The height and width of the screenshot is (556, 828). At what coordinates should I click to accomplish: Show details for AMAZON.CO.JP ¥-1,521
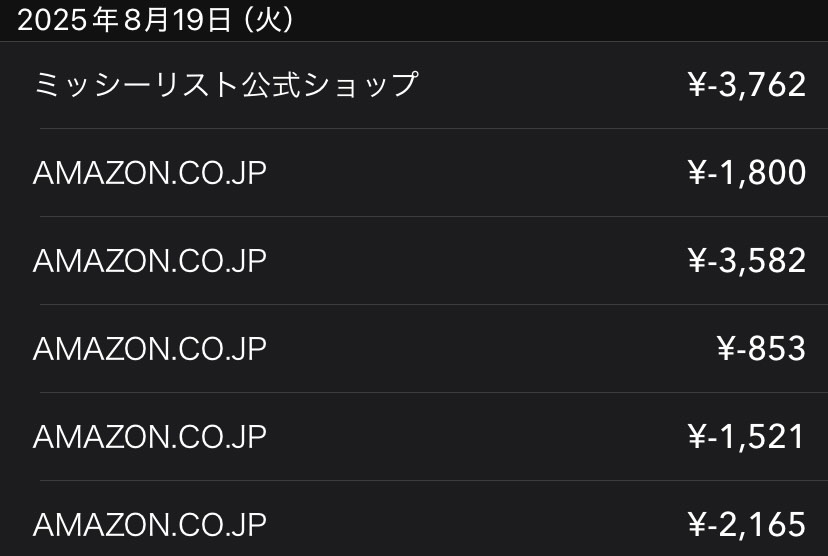pos(414,437)
